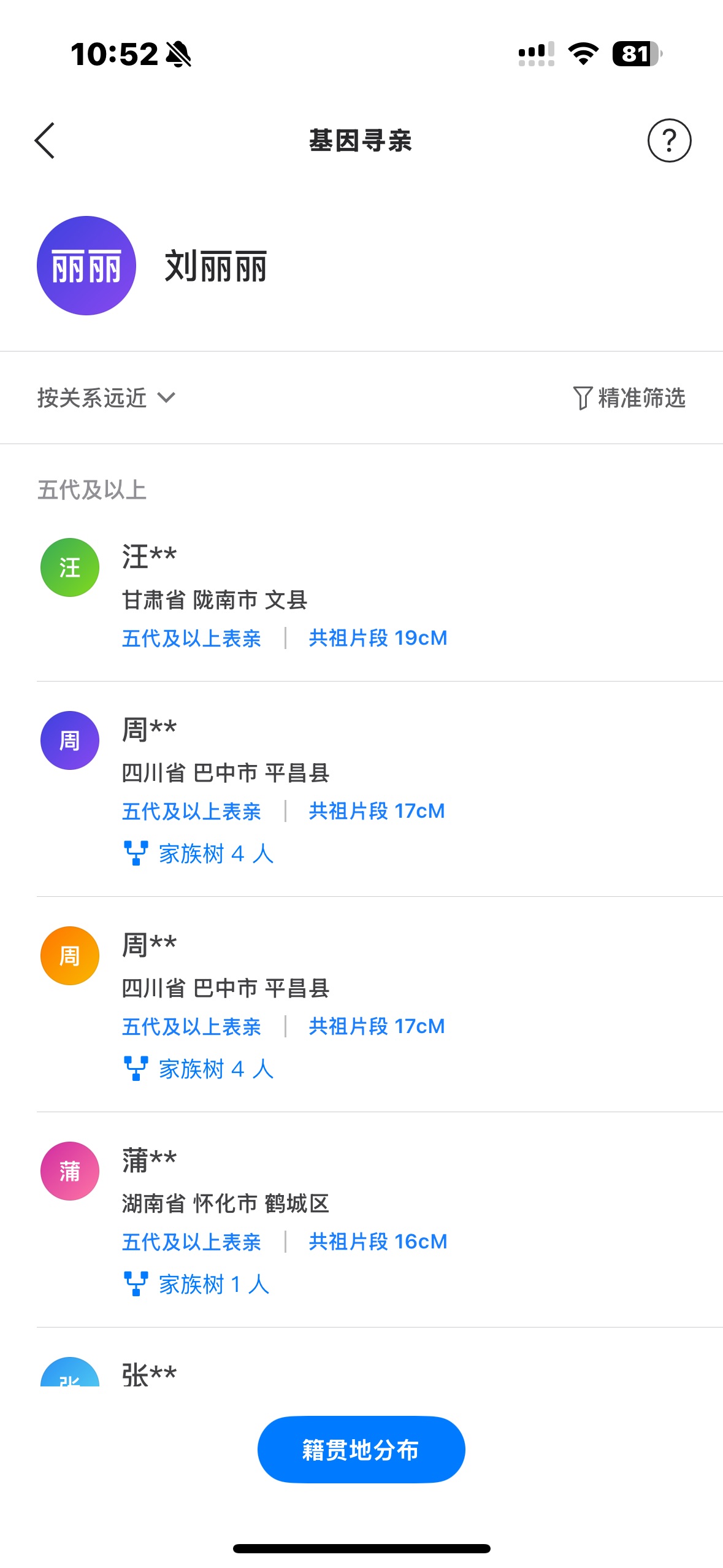Open the 精准筛选 filter
723x1568 pixels.
click(629, 398)
